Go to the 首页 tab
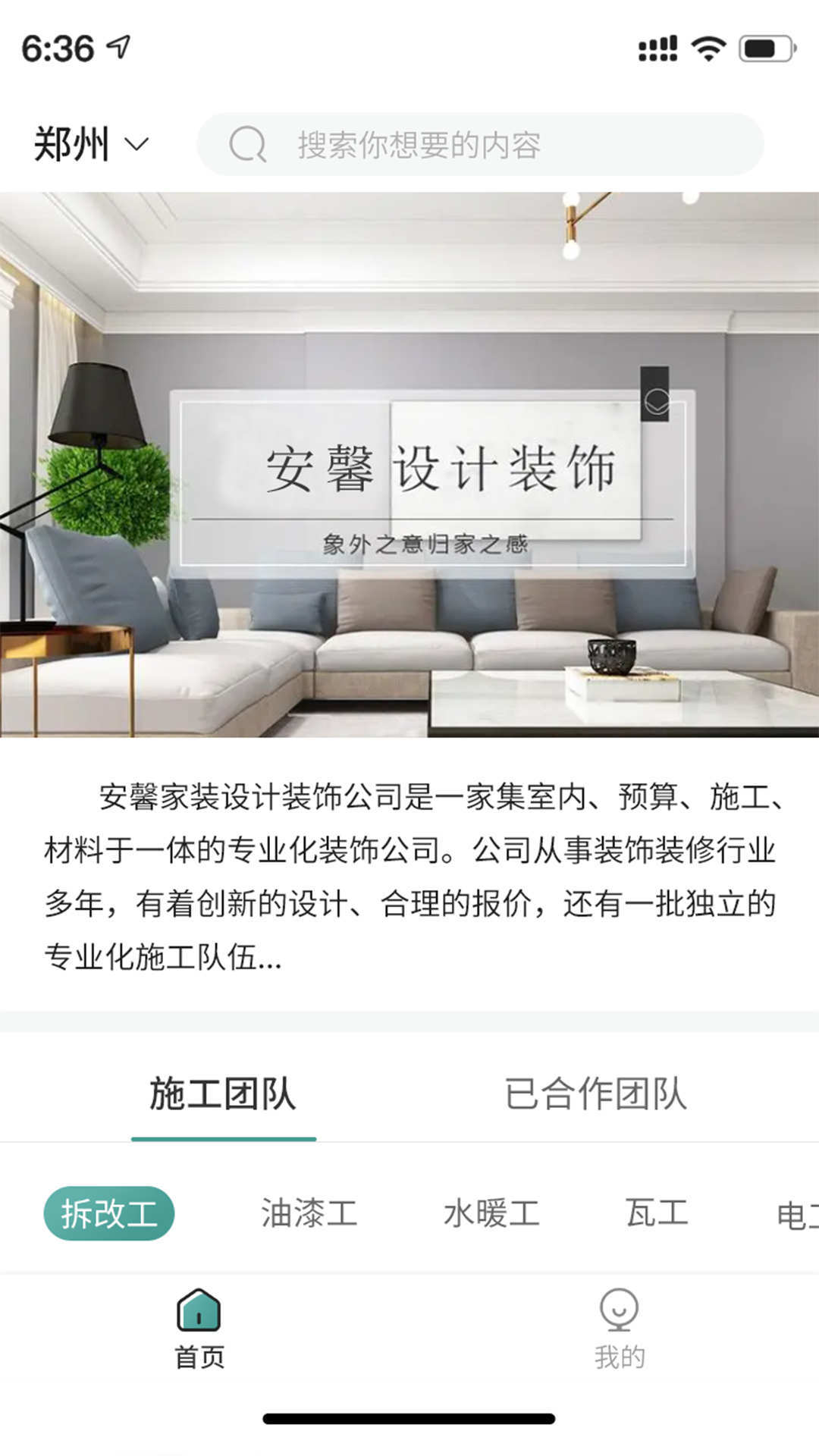The width and height of the screenshot is (819, 1456). point(199,1329)
